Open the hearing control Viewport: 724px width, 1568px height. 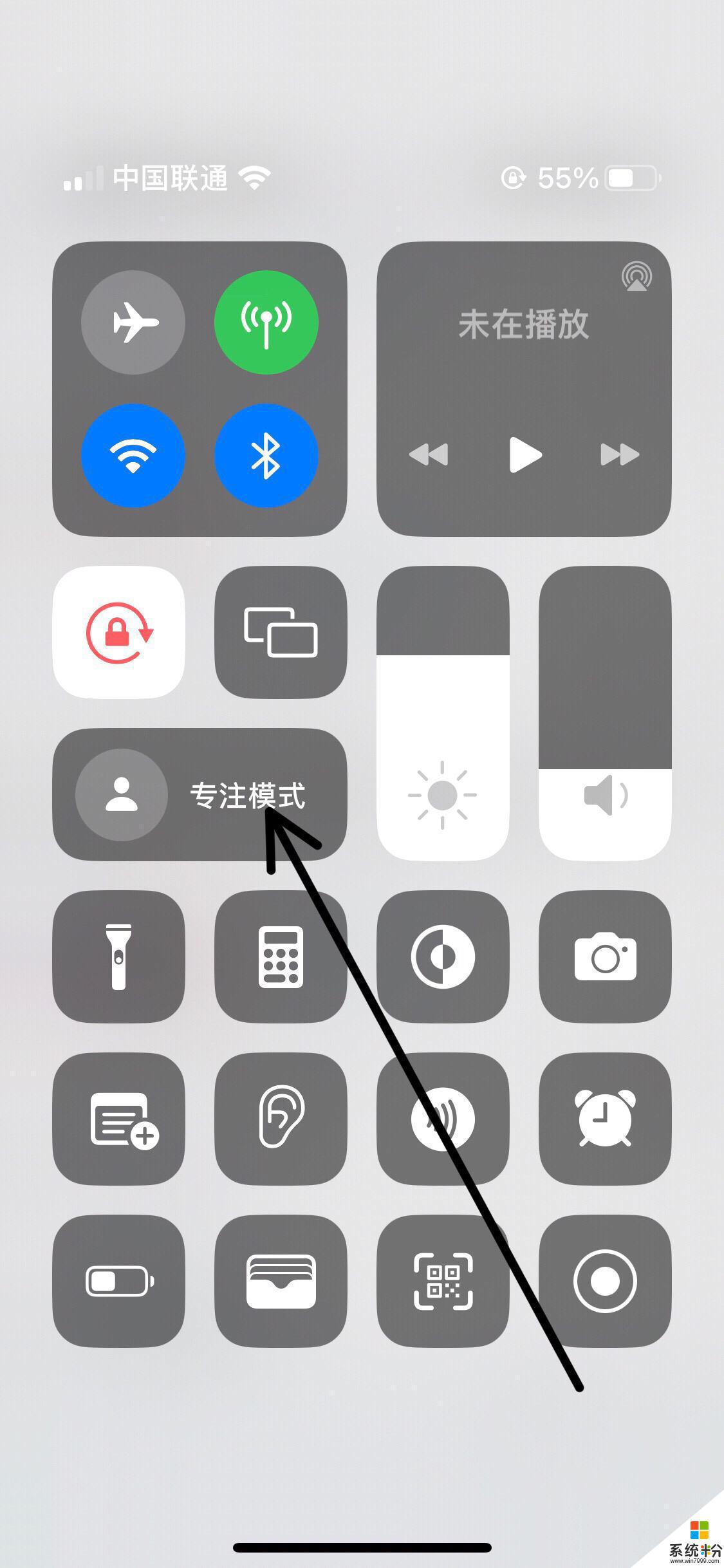coord(281,1119)
